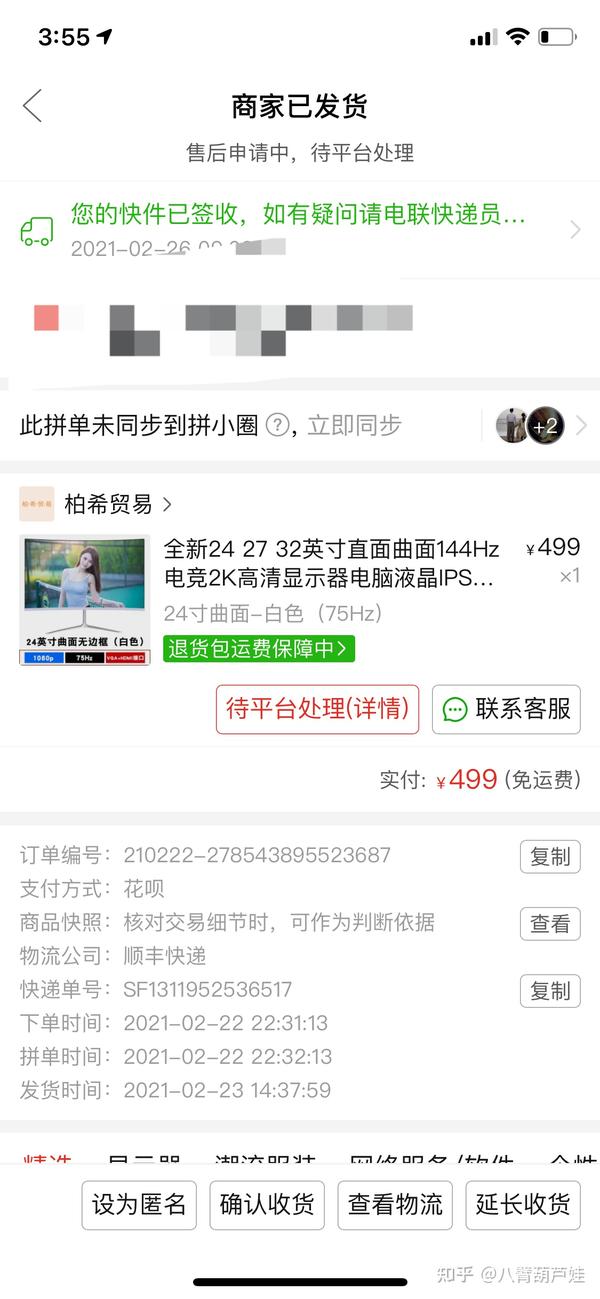View the product snapshot with 查看

(x=550, y=924)
